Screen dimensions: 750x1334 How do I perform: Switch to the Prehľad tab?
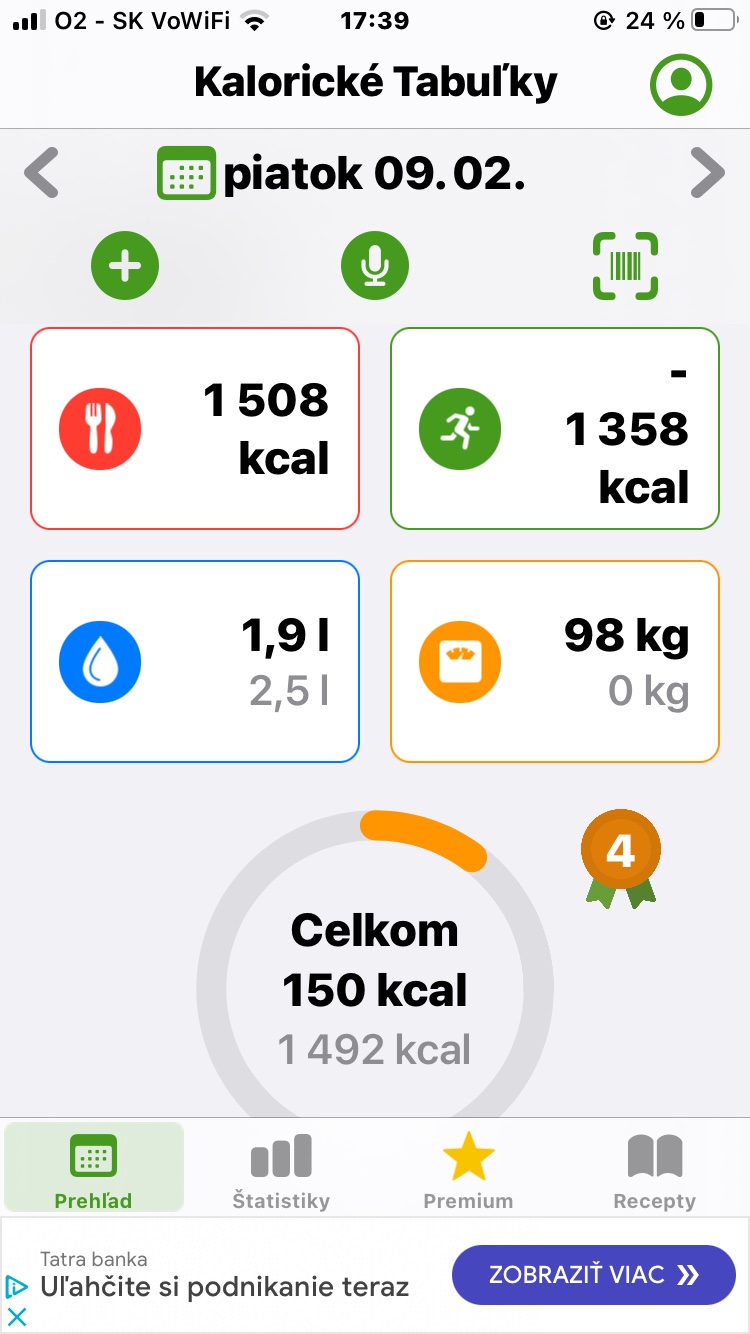tap(94, 1168)
